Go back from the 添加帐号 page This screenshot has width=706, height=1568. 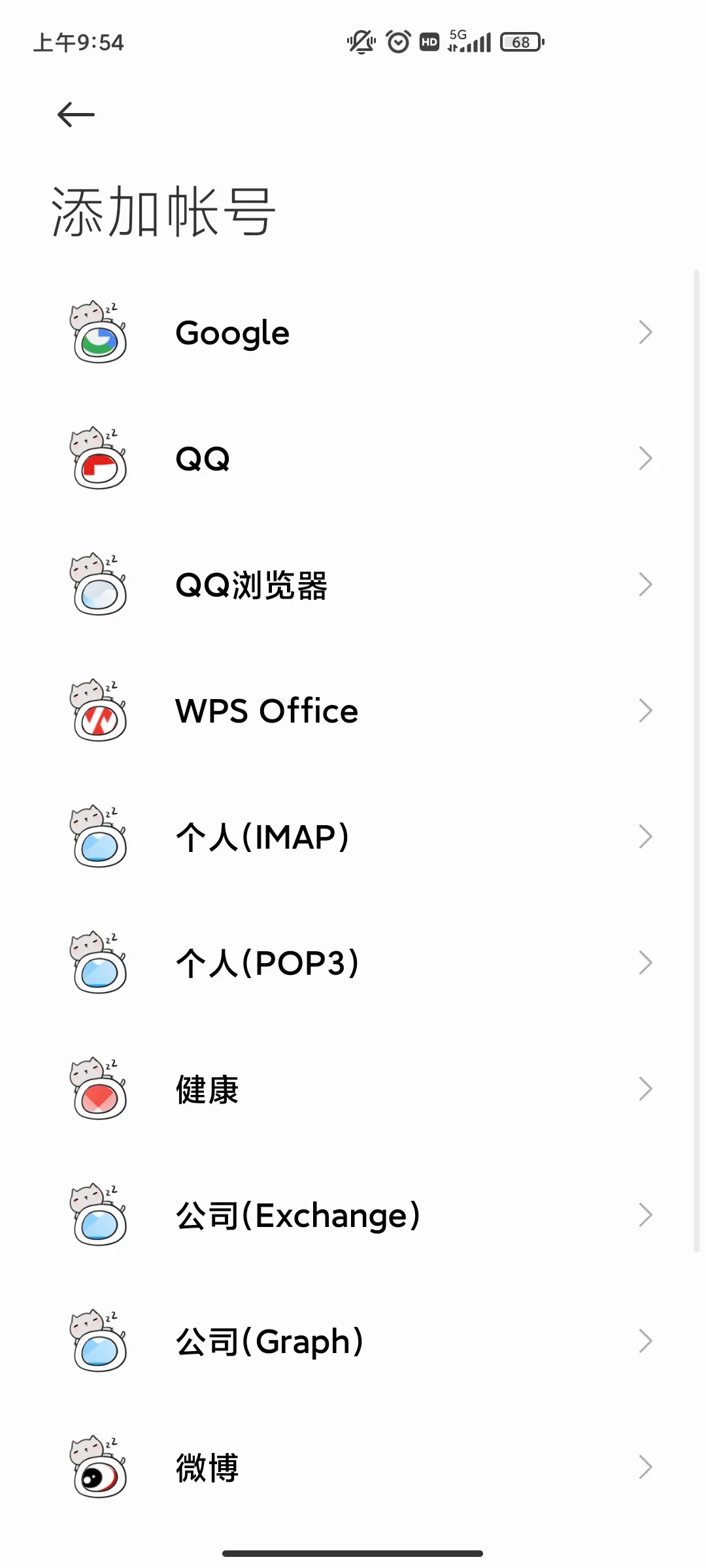tap(76, 115)
